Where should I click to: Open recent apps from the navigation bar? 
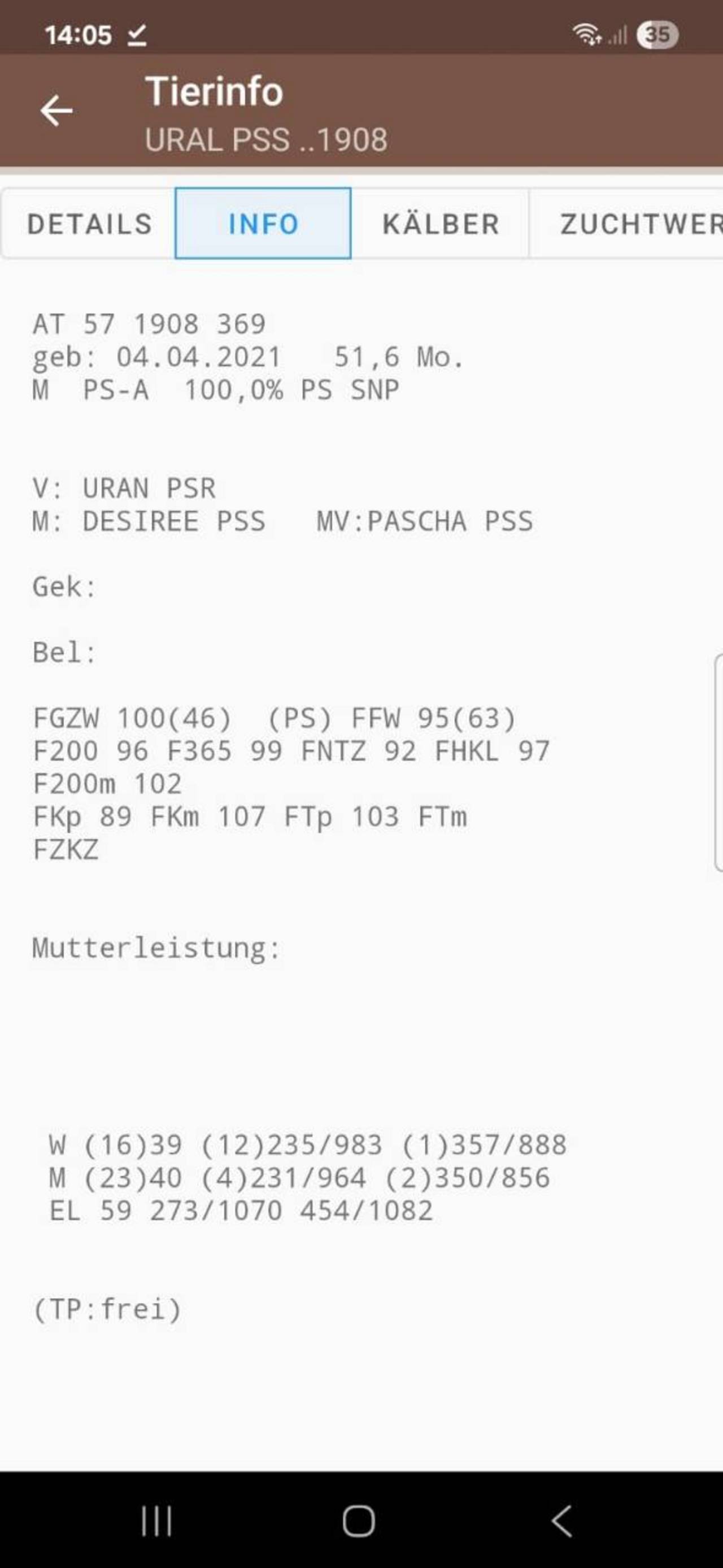[156, 1521]
